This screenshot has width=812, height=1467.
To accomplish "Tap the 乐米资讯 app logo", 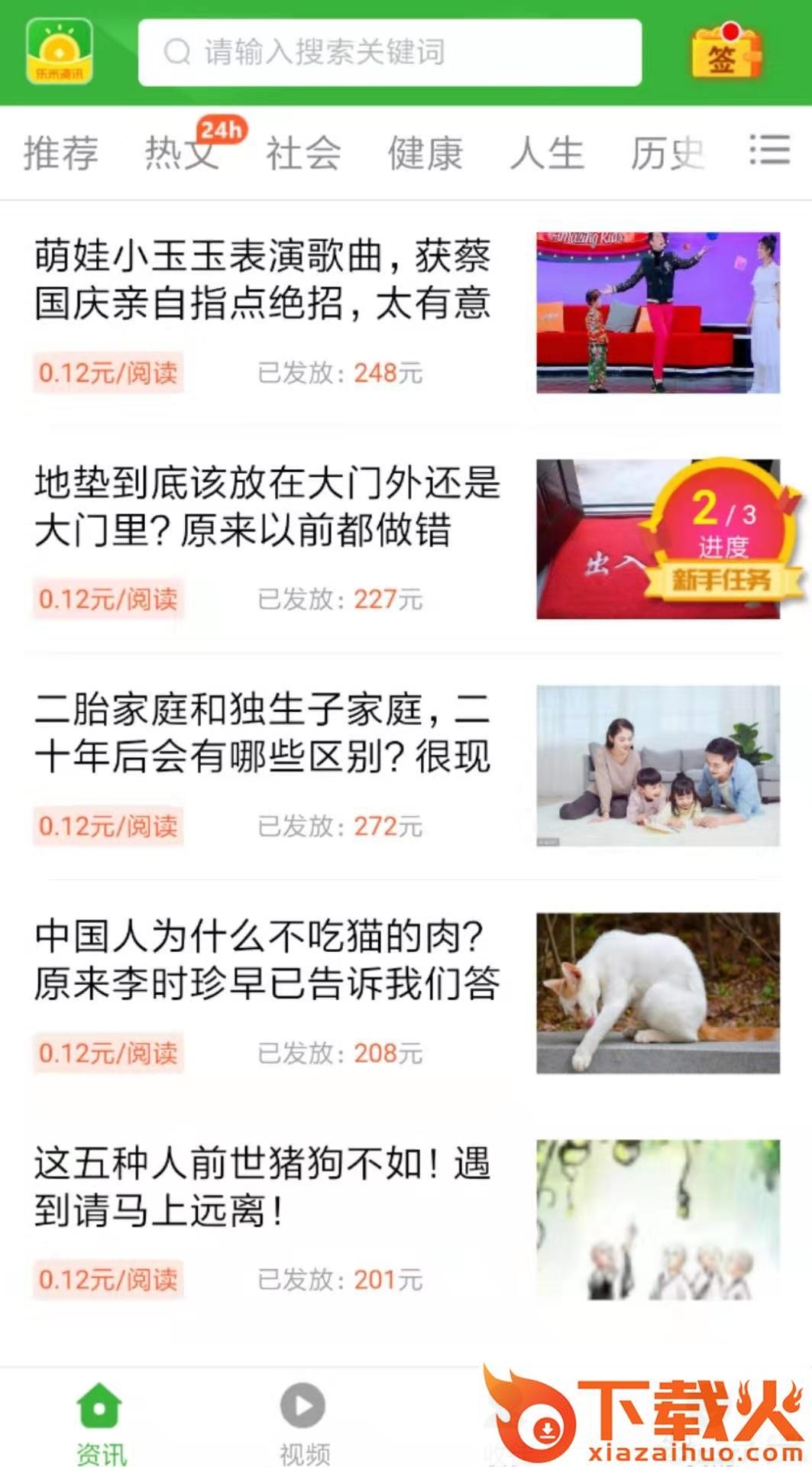I will click(x=60, y=52).
